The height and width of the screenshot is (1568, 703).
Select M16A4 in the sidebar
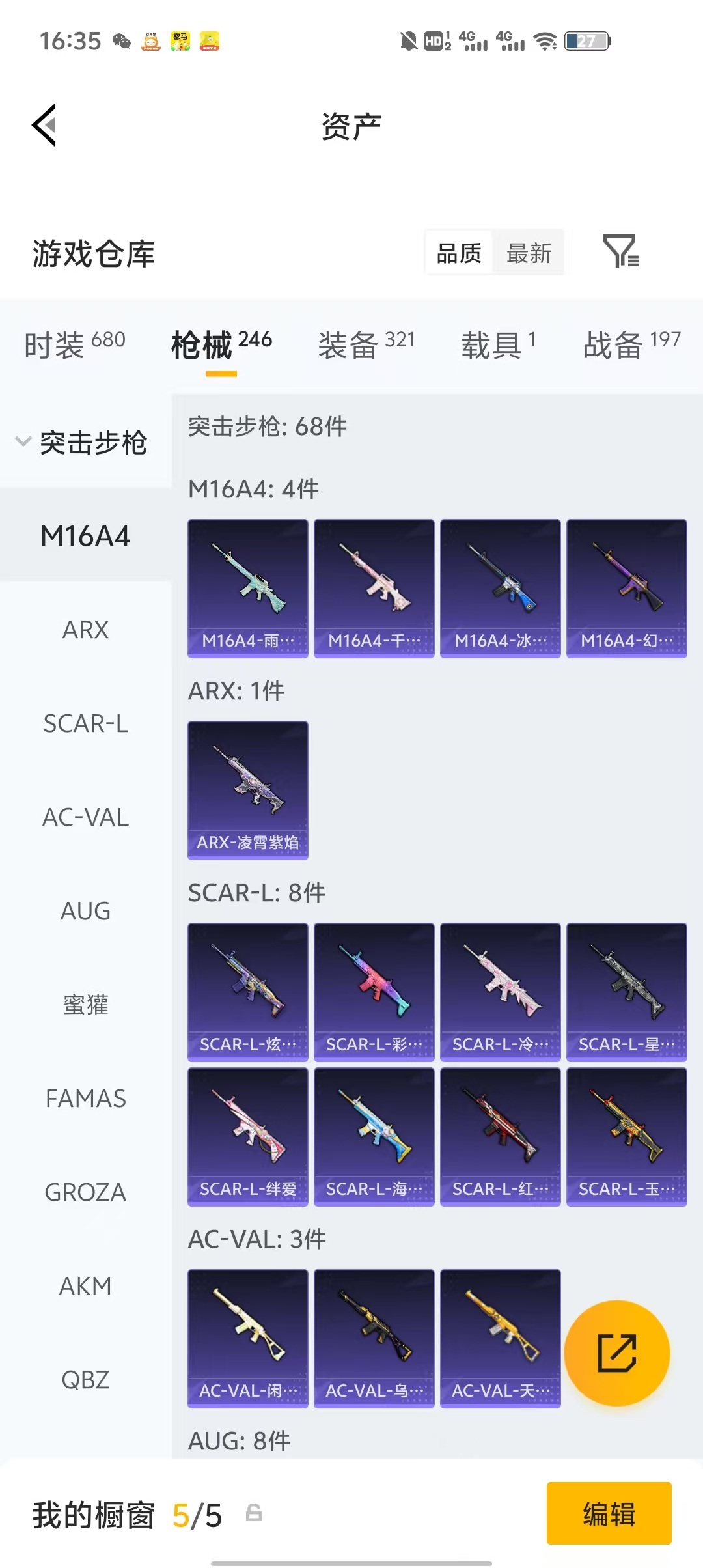85,537
